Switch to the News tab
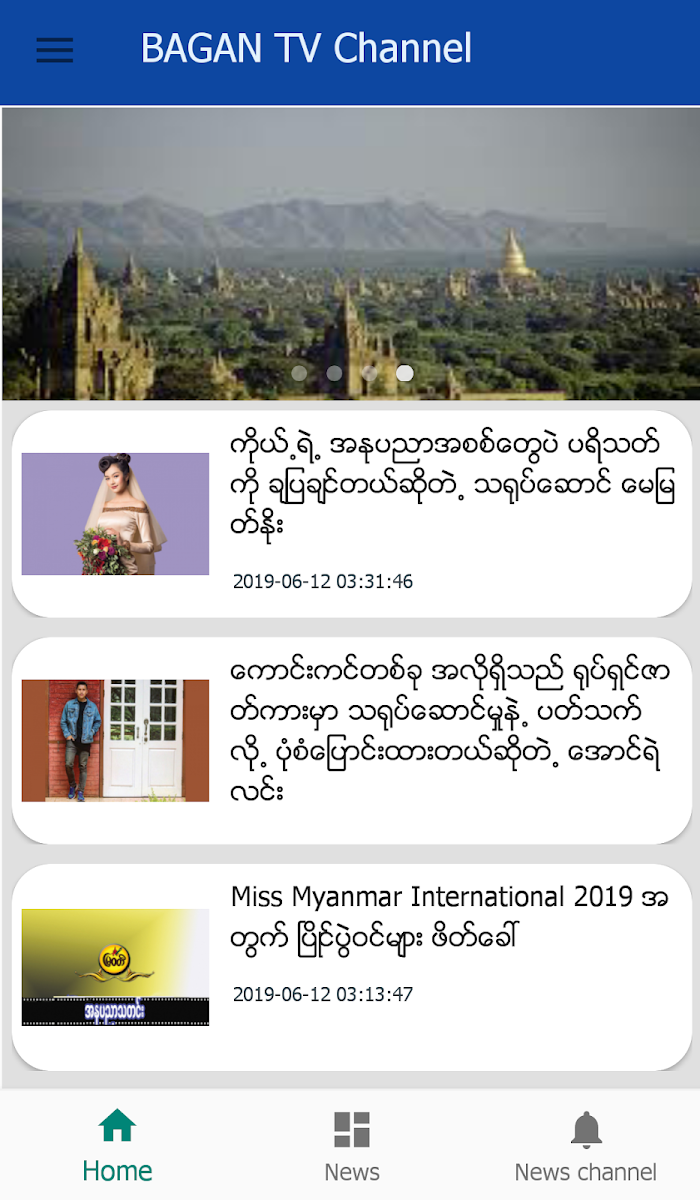Screen dimensions: 700x1200 pos(352,1146)
